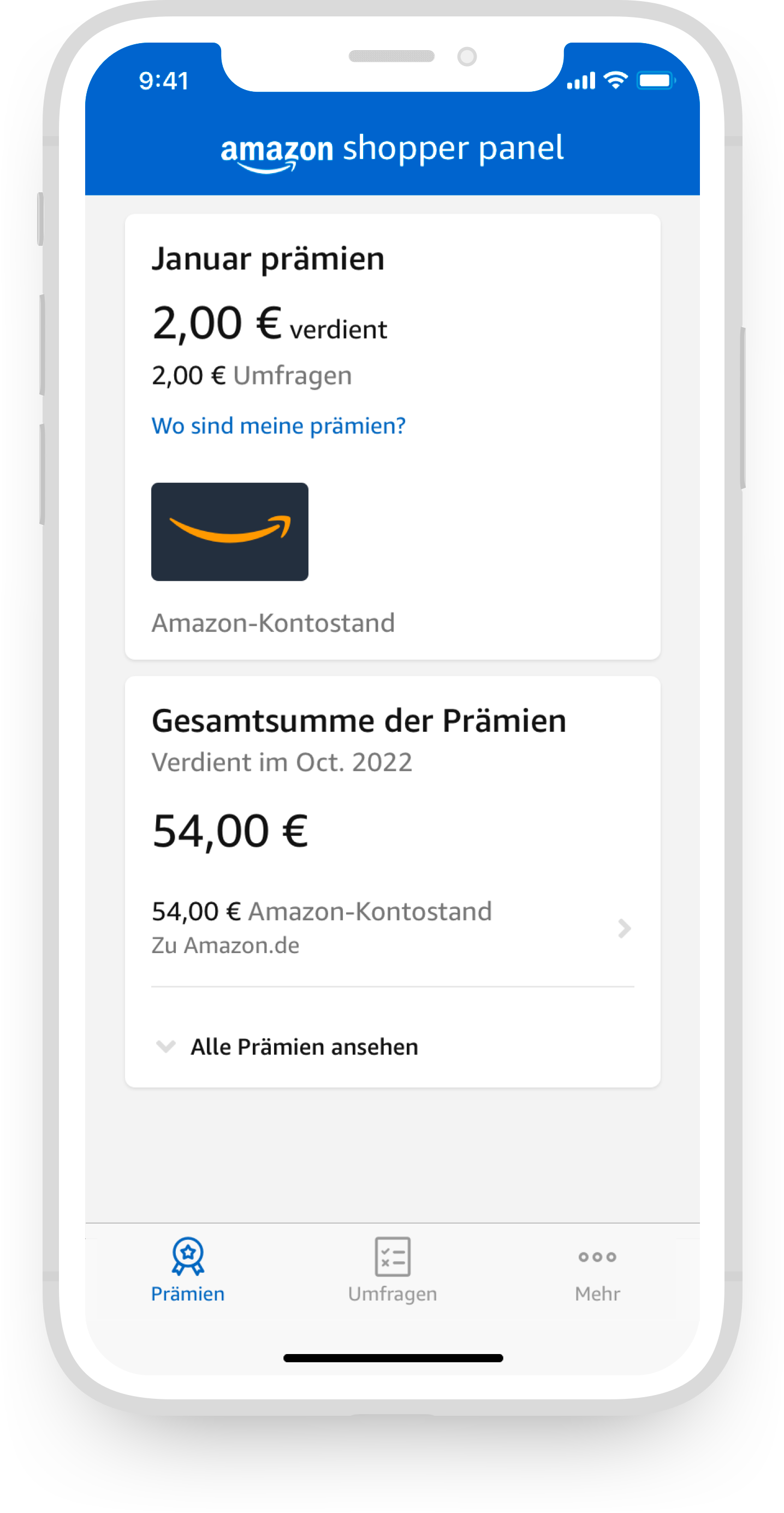784x1513 pixels.
Task: Follow the "Zu Amazon.de" link
Action: tap(225, 944)
